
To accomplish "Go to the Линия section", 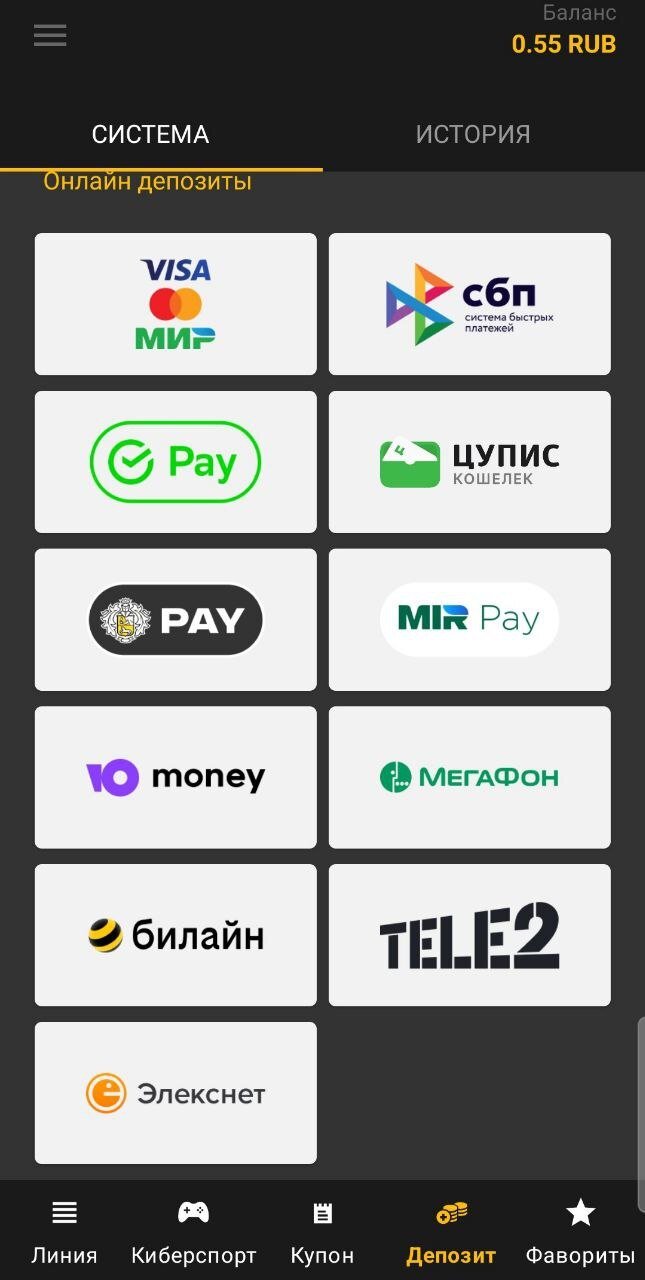I will coord(64,1232).
